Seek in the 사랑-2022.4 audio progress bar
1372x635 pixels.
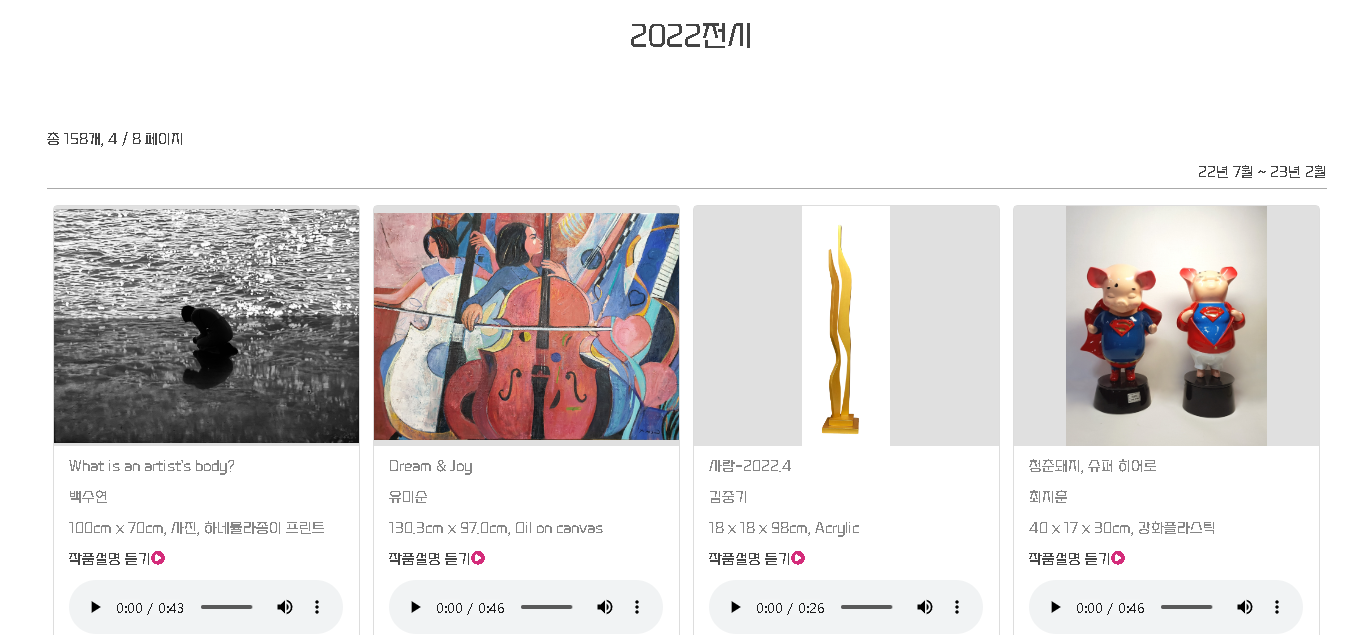point(866,607)
